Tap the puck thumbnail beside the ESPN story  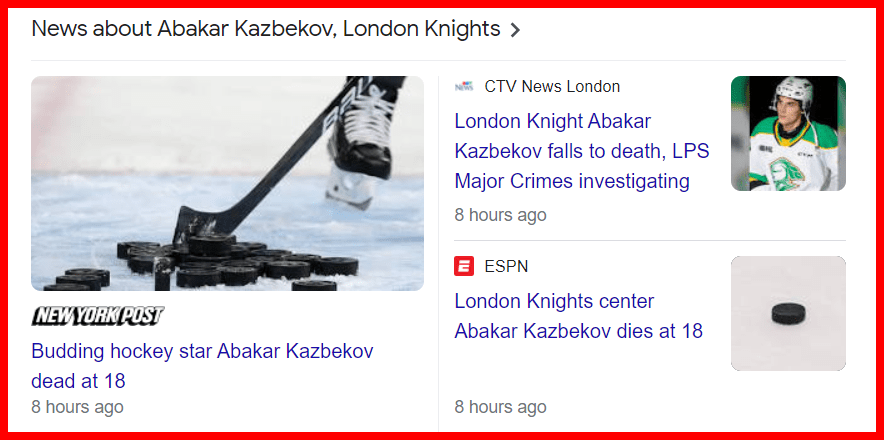(788, 314)
